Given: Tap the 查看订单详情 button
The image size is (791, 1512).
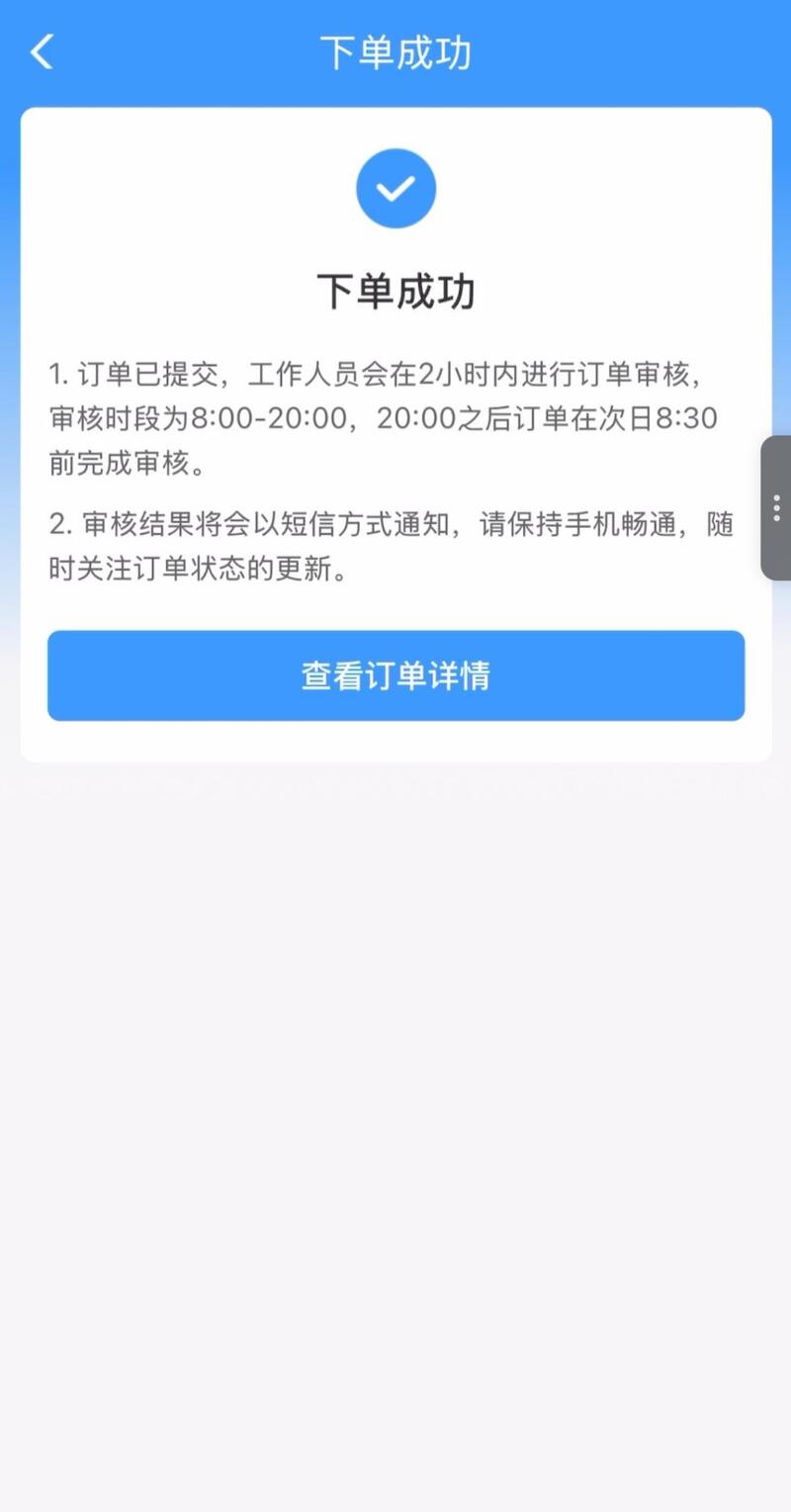Looking at the screenshot, I should [x=395, y=675].
